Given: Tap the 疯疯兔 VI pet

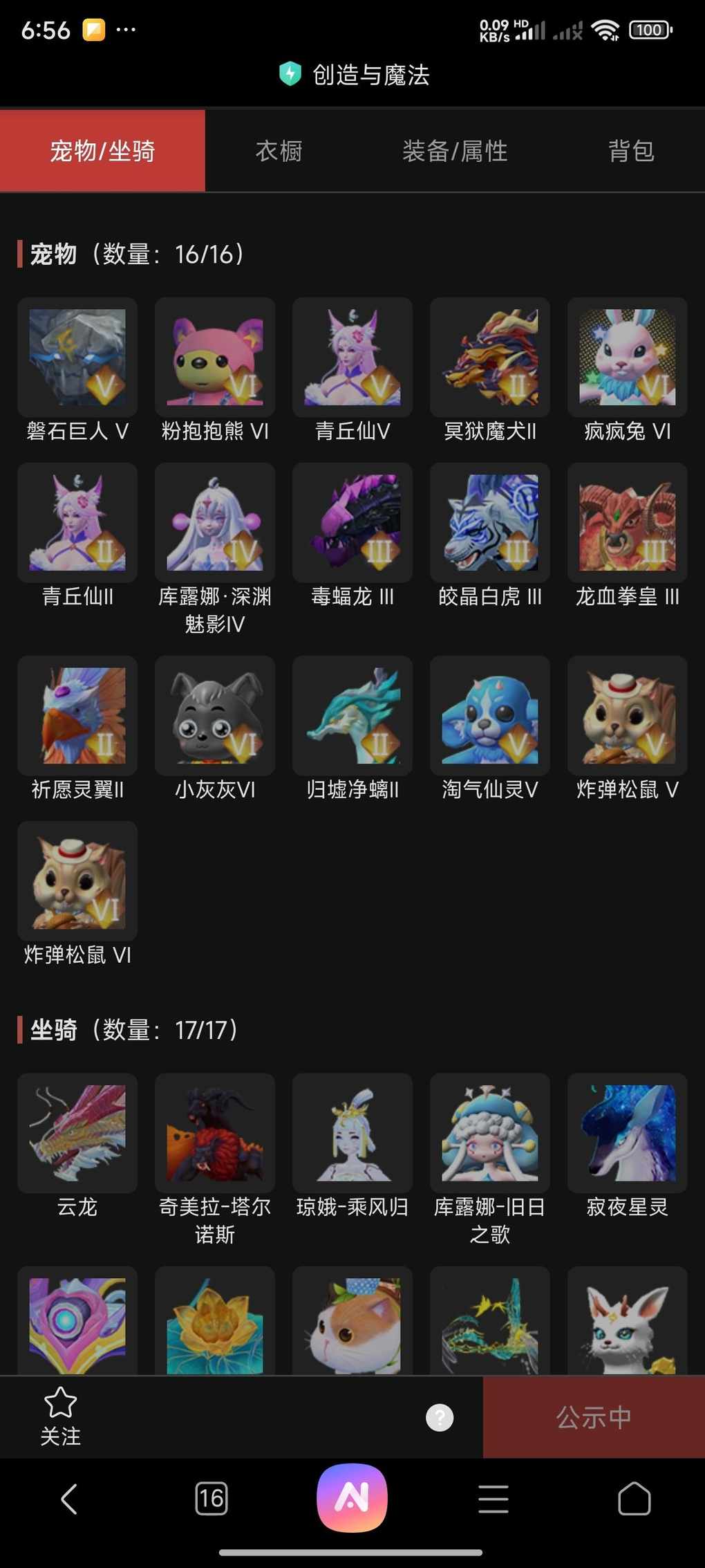Looking at the screenshot, I should coord(628,358).
